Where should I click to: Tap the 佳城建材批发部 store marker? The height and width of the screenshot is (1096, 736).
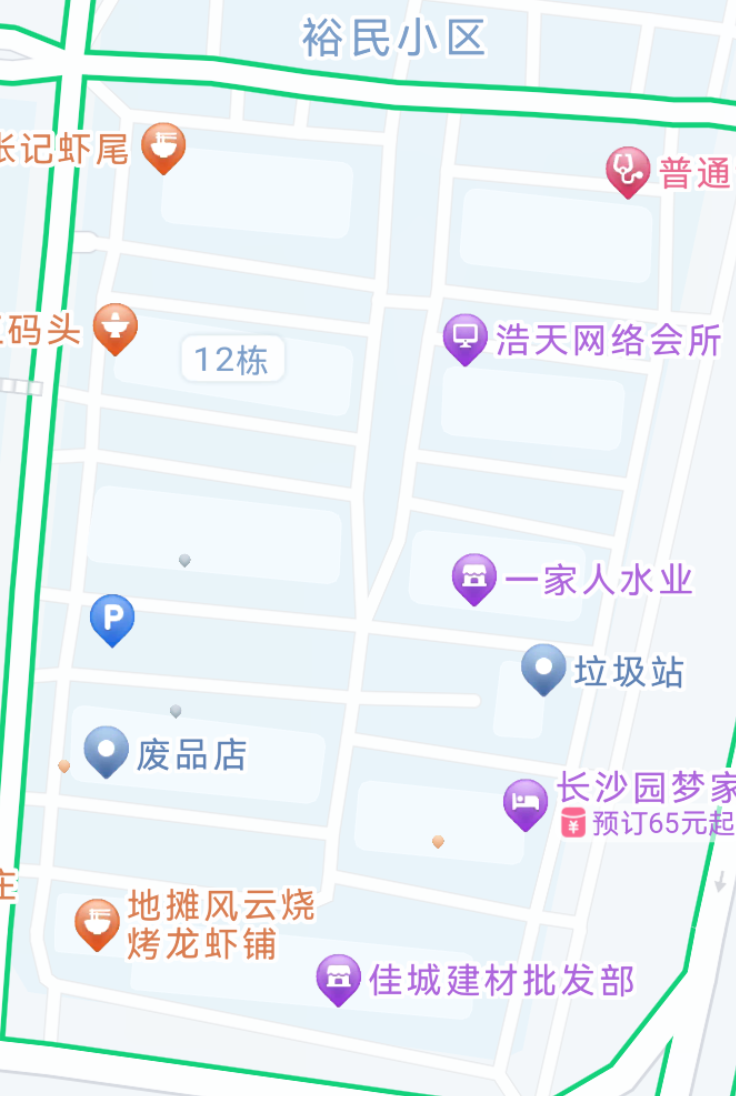coord(338,978)
